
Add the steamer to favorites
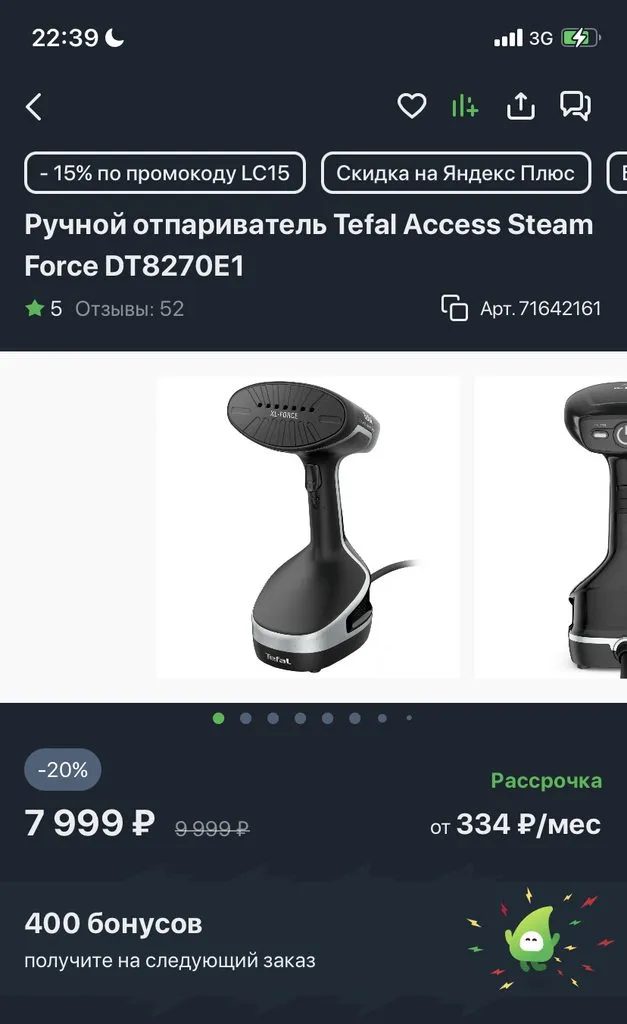pos(412,106)
